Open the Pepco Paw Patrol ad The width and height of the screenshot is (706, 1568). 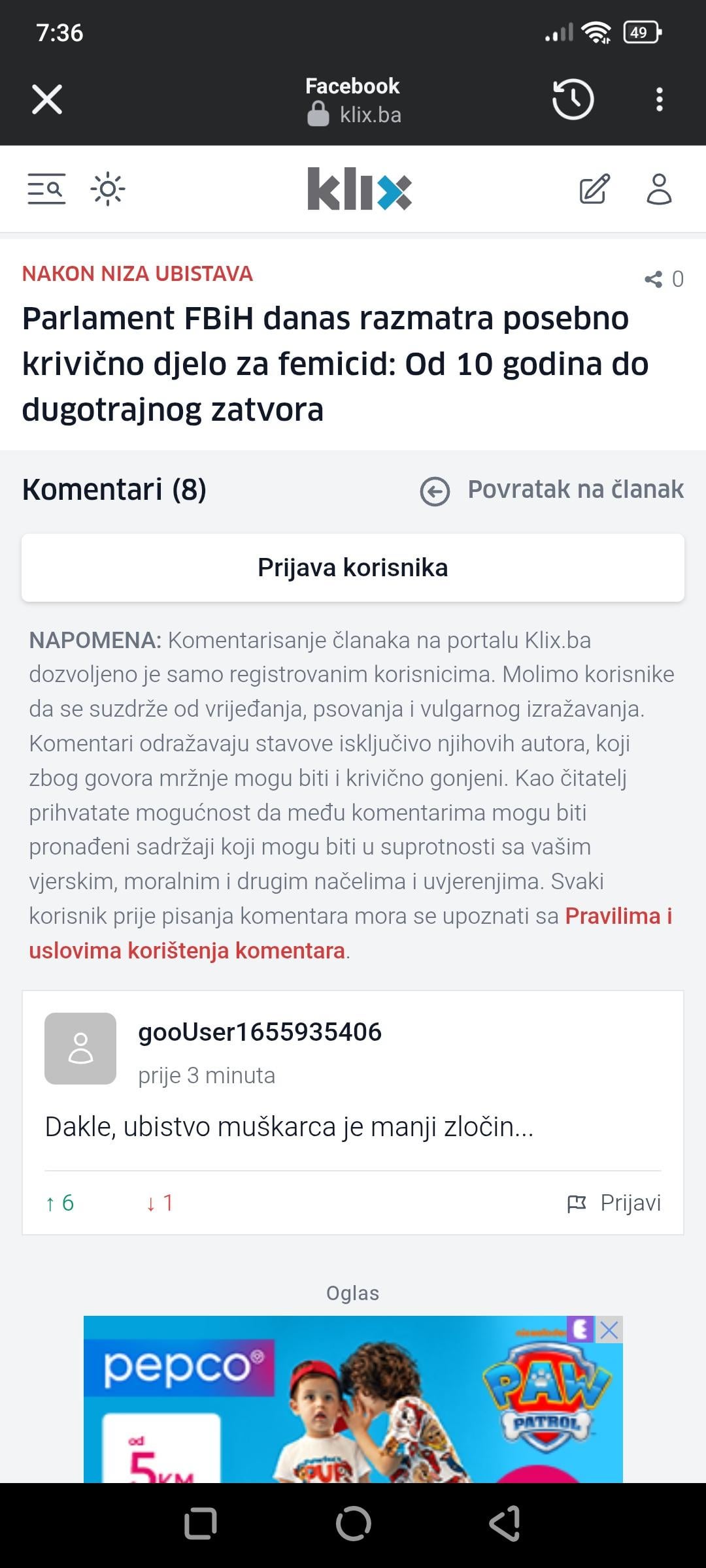click(x=353, y=1399)
